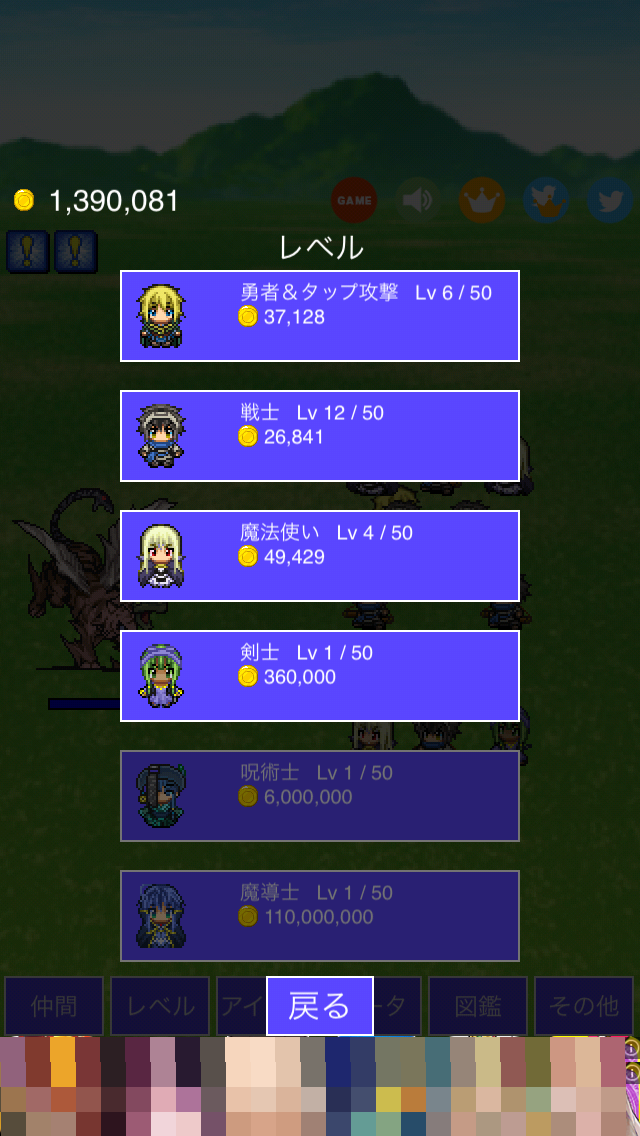This screenshot has height=1136, width=640.
Task: Level up the 魔法使い mage
Action: 320,556
